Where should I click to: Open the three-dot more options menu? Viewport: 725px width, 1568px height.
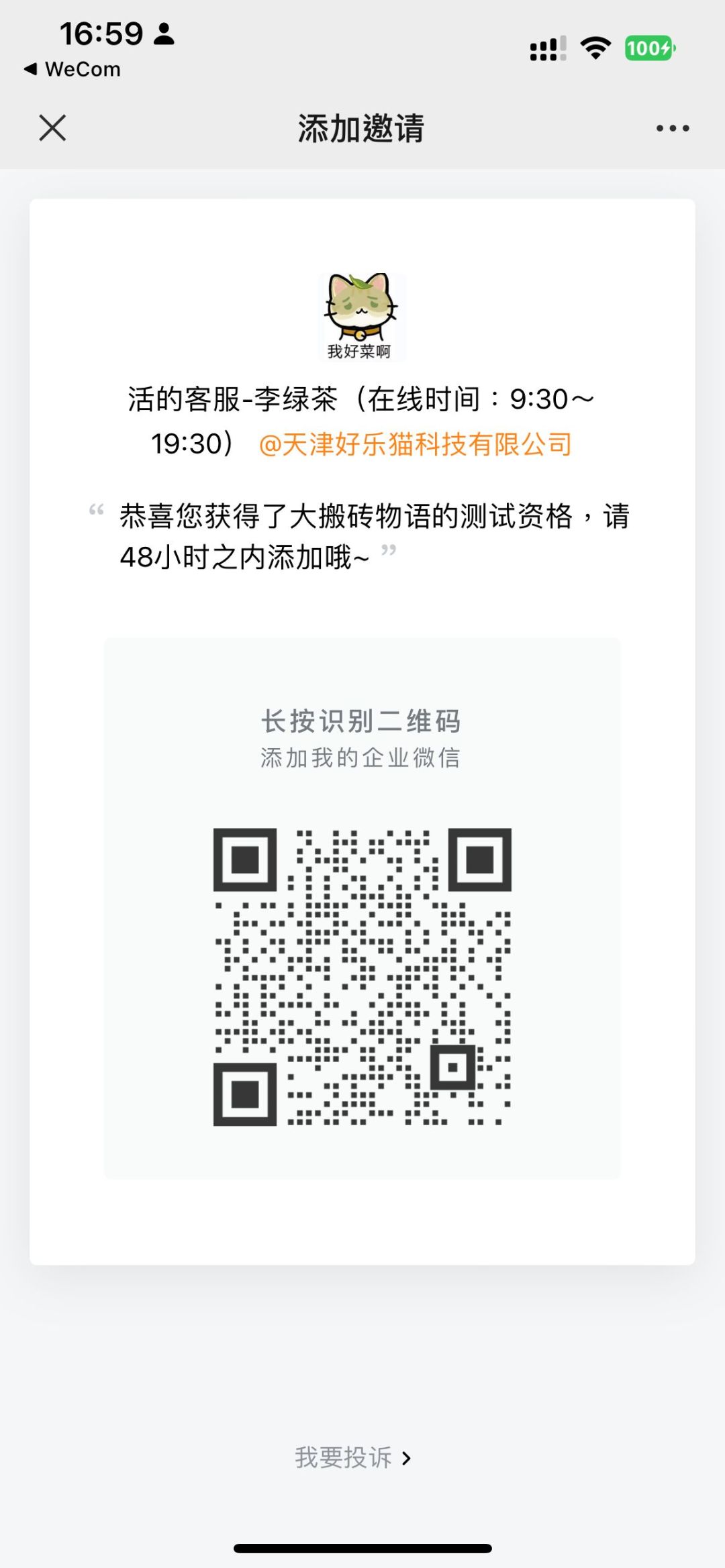(x=672, y=128)
